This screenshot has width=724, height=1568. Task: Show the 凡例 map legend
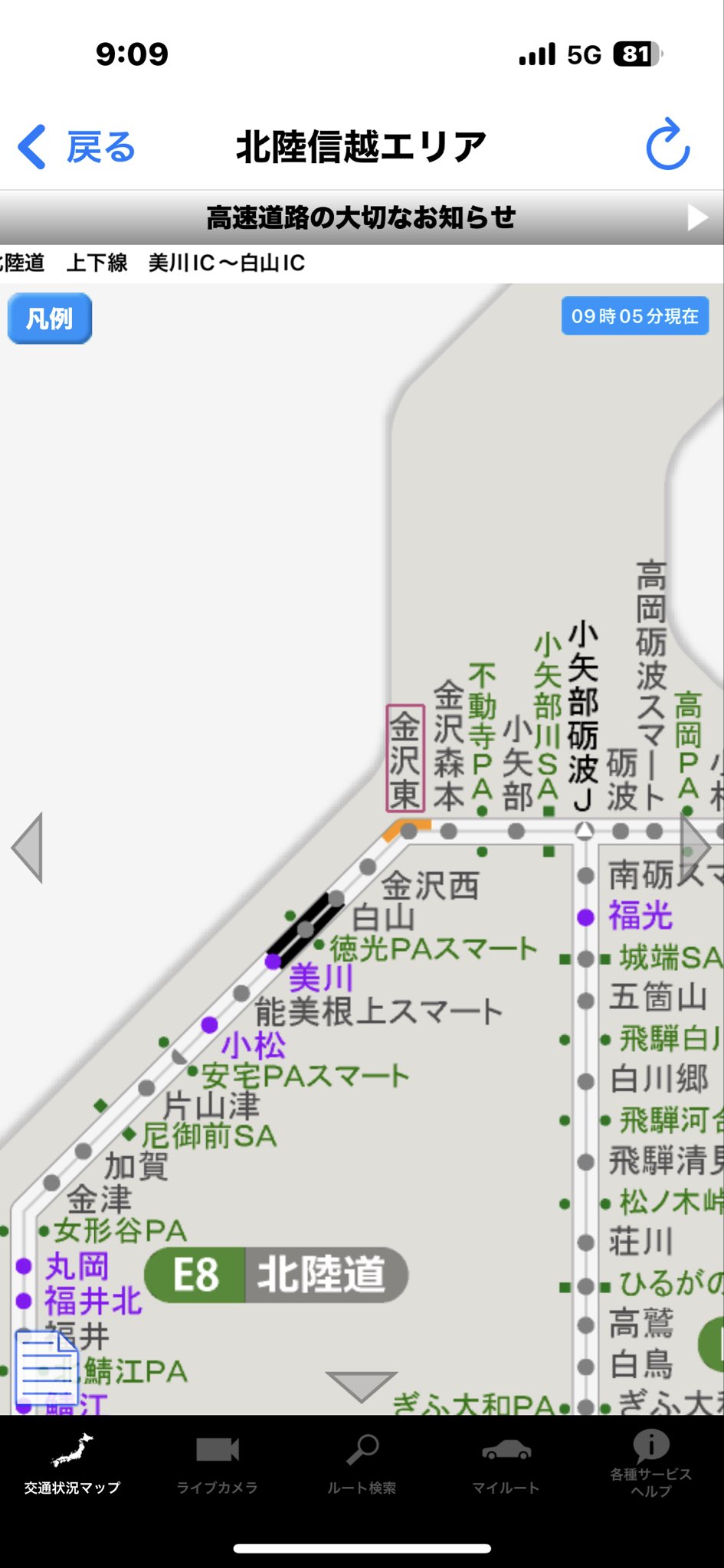[50, 318]
